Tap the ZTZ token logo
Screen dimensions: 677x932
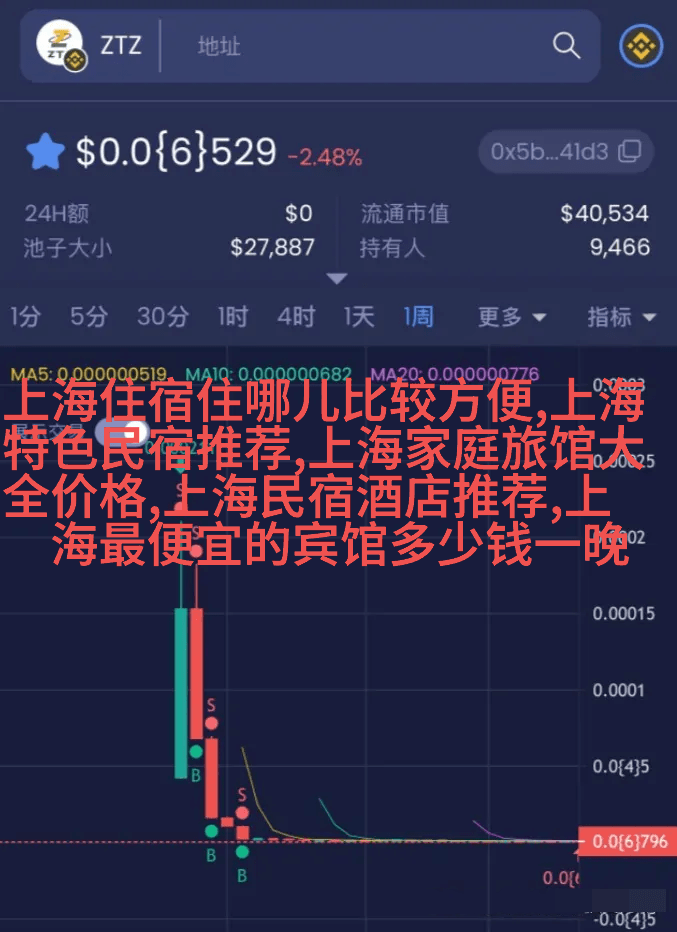pyautogui.click(x=62, y=46)
